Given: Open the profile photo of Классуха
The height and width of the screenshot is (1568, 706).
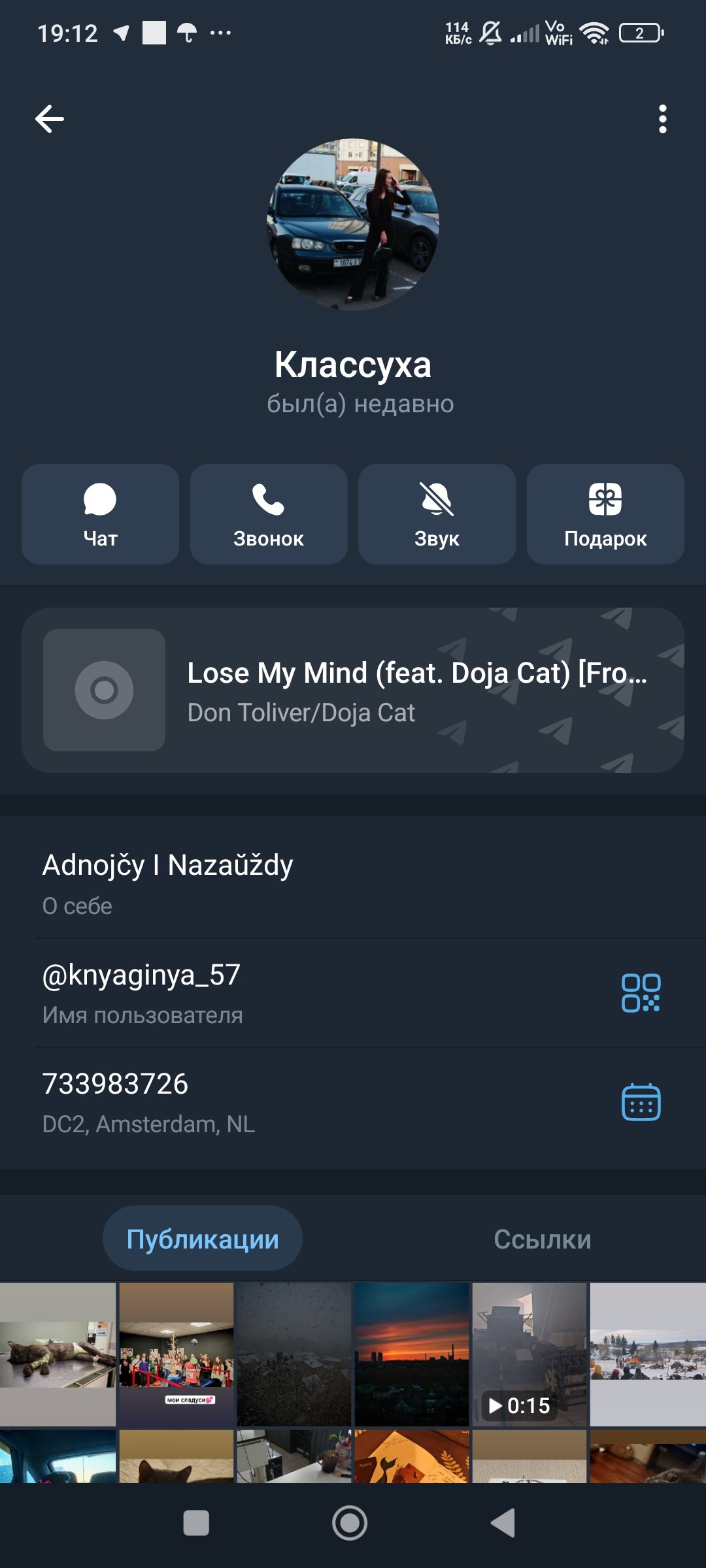Looking at the screenshot, I should click(353, 224).
